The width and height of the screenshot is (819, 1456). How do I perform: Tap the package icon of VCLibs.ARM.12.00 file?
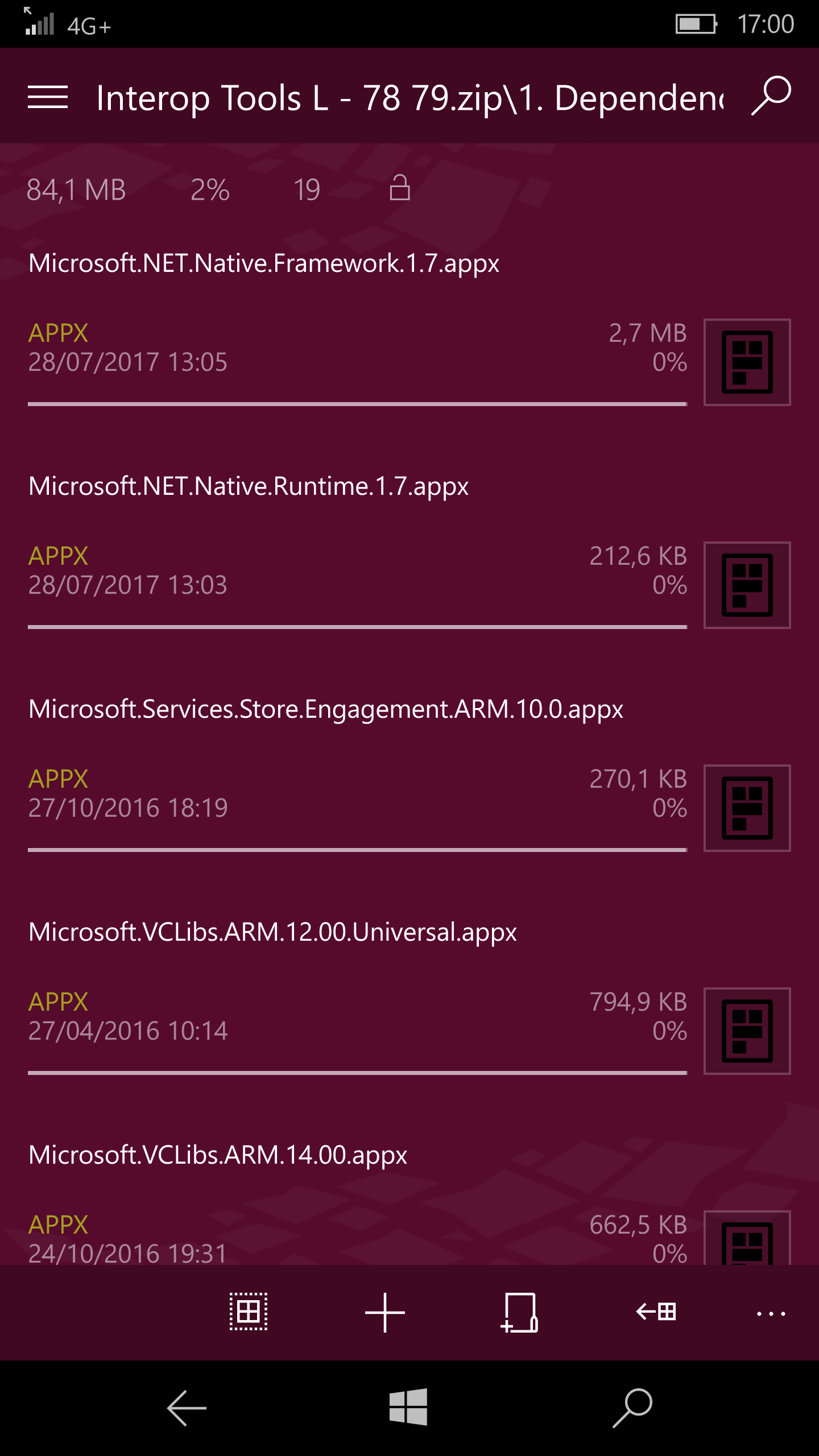(x=747, y=1031)
